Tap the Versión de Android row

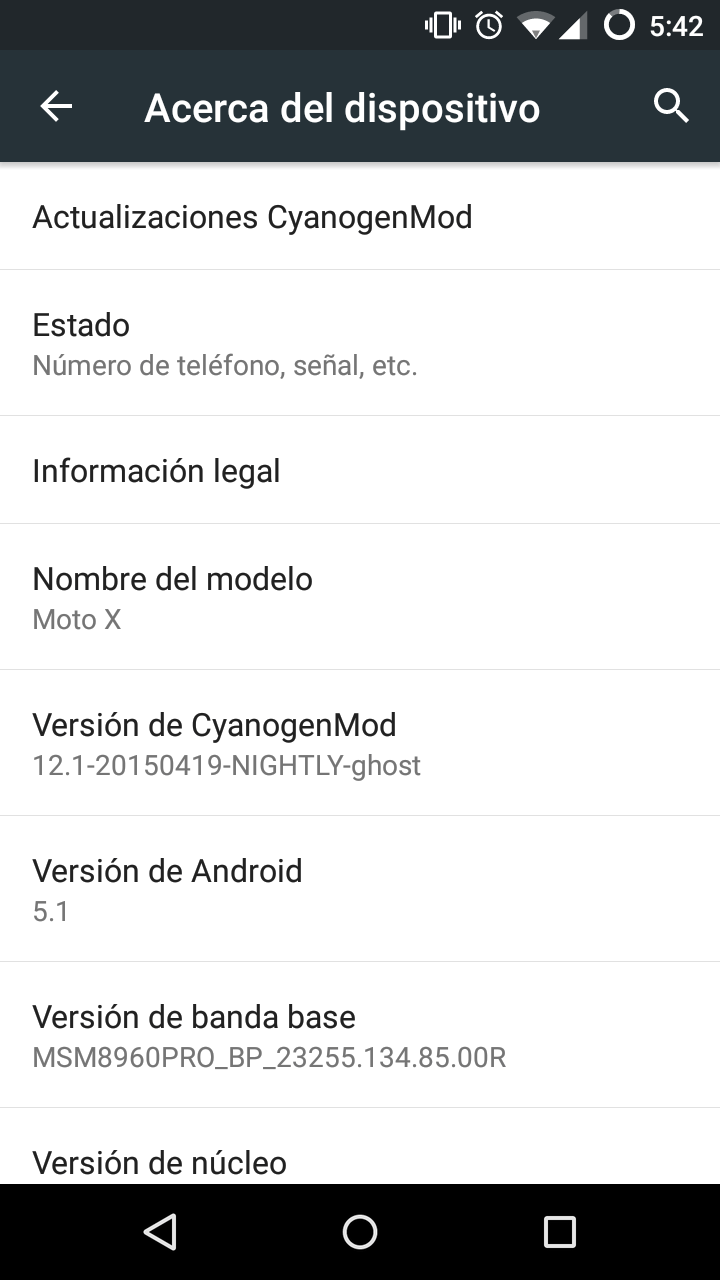(360, 889)
